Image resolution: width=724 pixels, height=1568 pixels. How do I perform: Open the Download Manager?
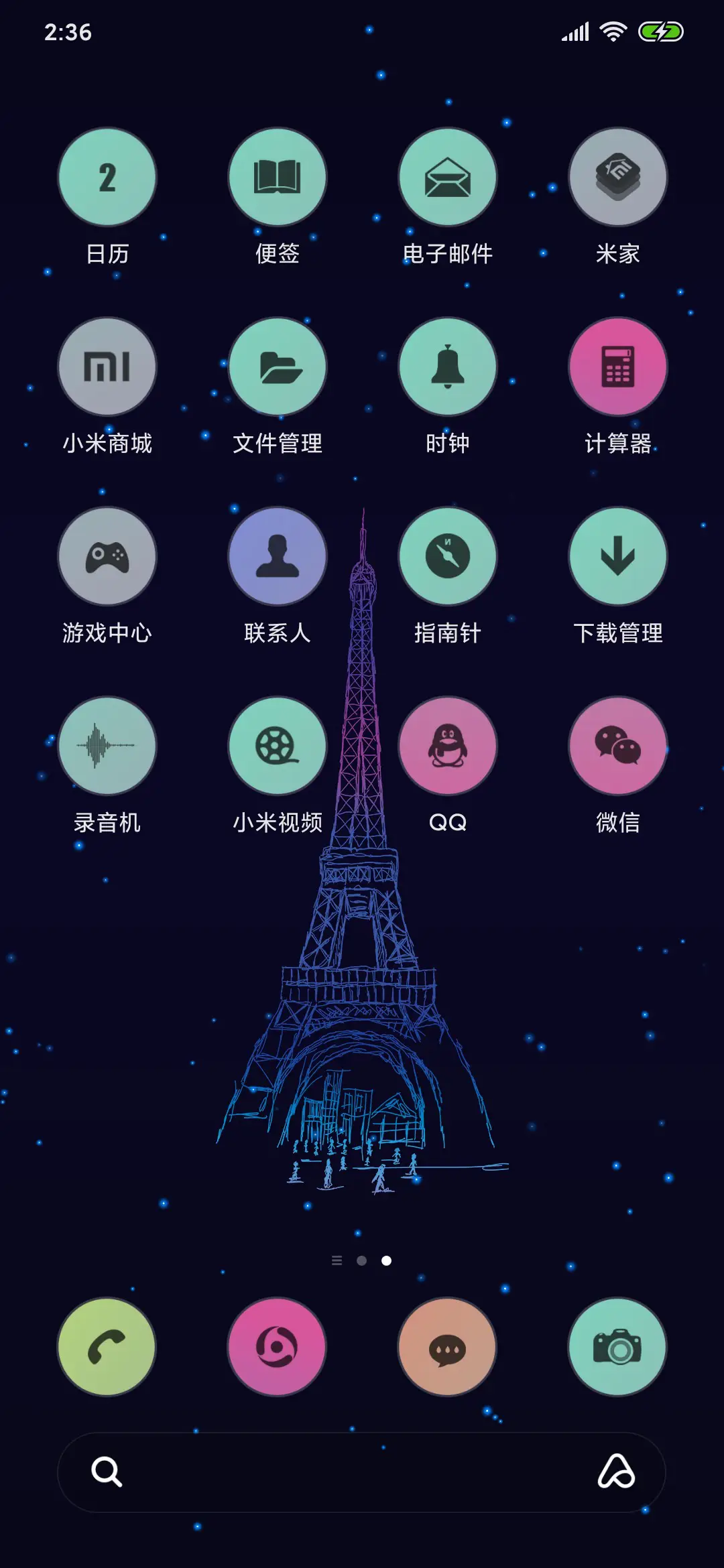pos(617,556)
